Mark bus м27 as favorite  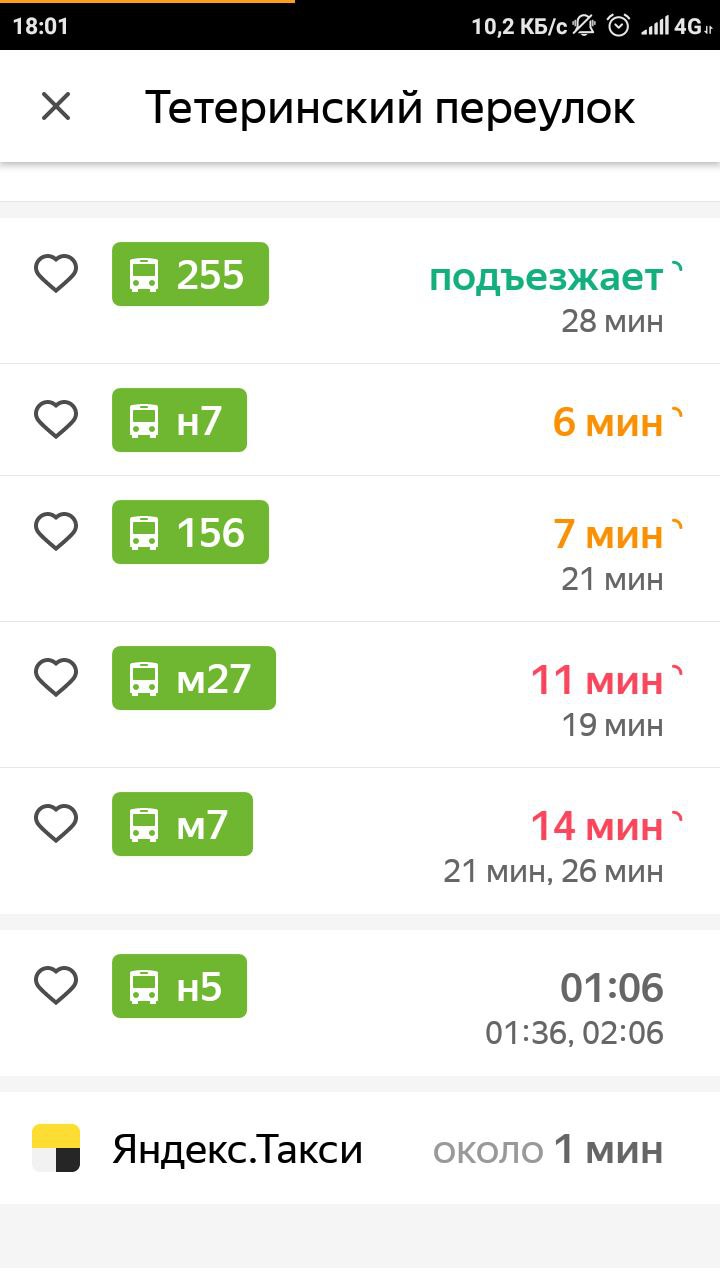pyautogui.click(x=56, y=677)
